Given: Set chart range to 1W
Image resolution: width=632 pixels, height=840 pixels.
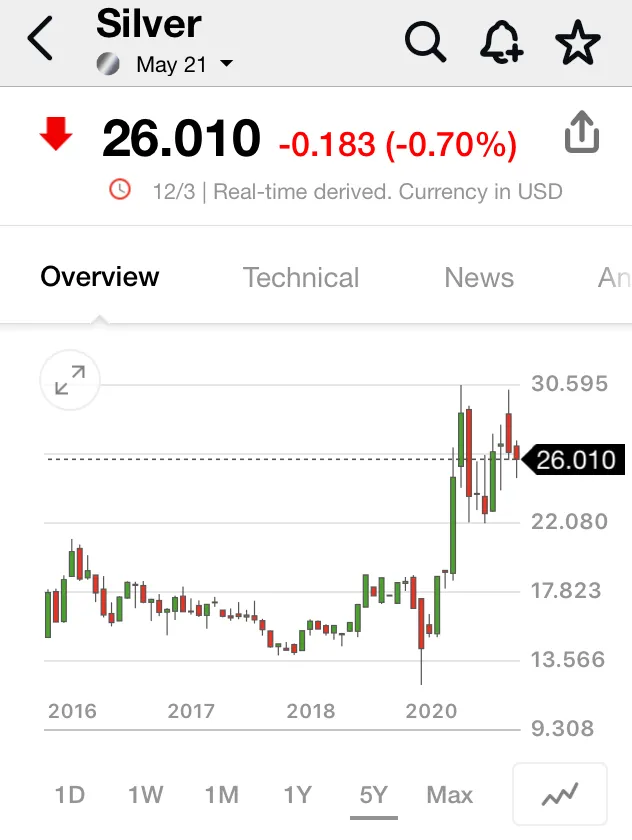Looking at the screenshot, I should (x=145, y=795).
